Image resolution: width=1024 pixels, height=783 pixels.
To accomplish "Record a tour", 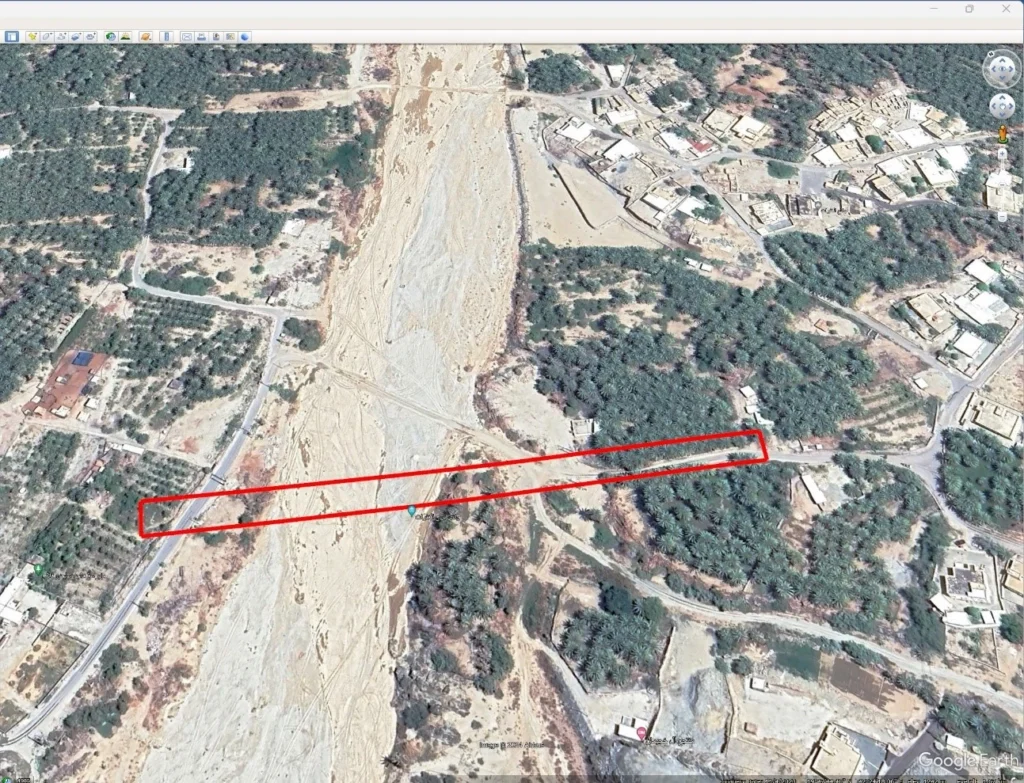I will pos(90,37).
